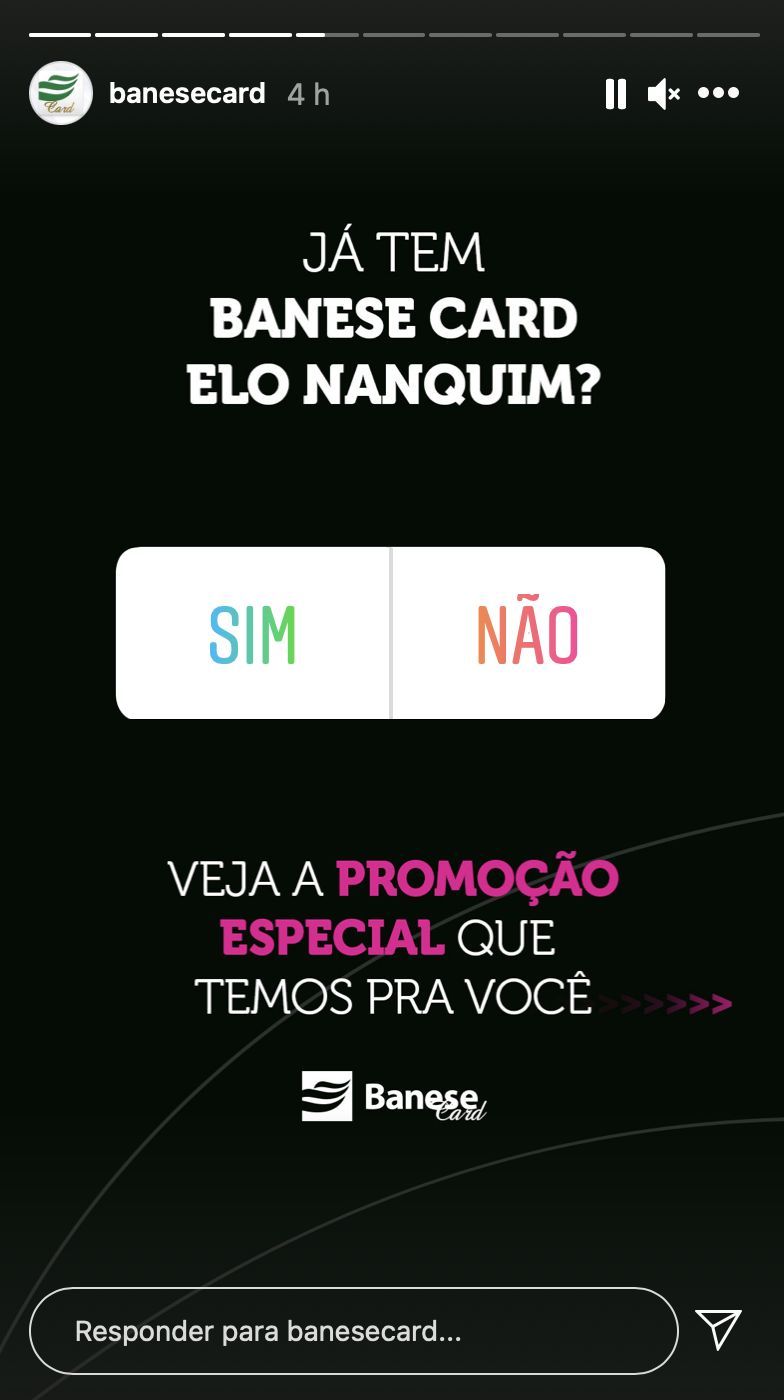The image size is (784, 1400).
Task: Vote SIM in the poll
Action: [253, 634]
